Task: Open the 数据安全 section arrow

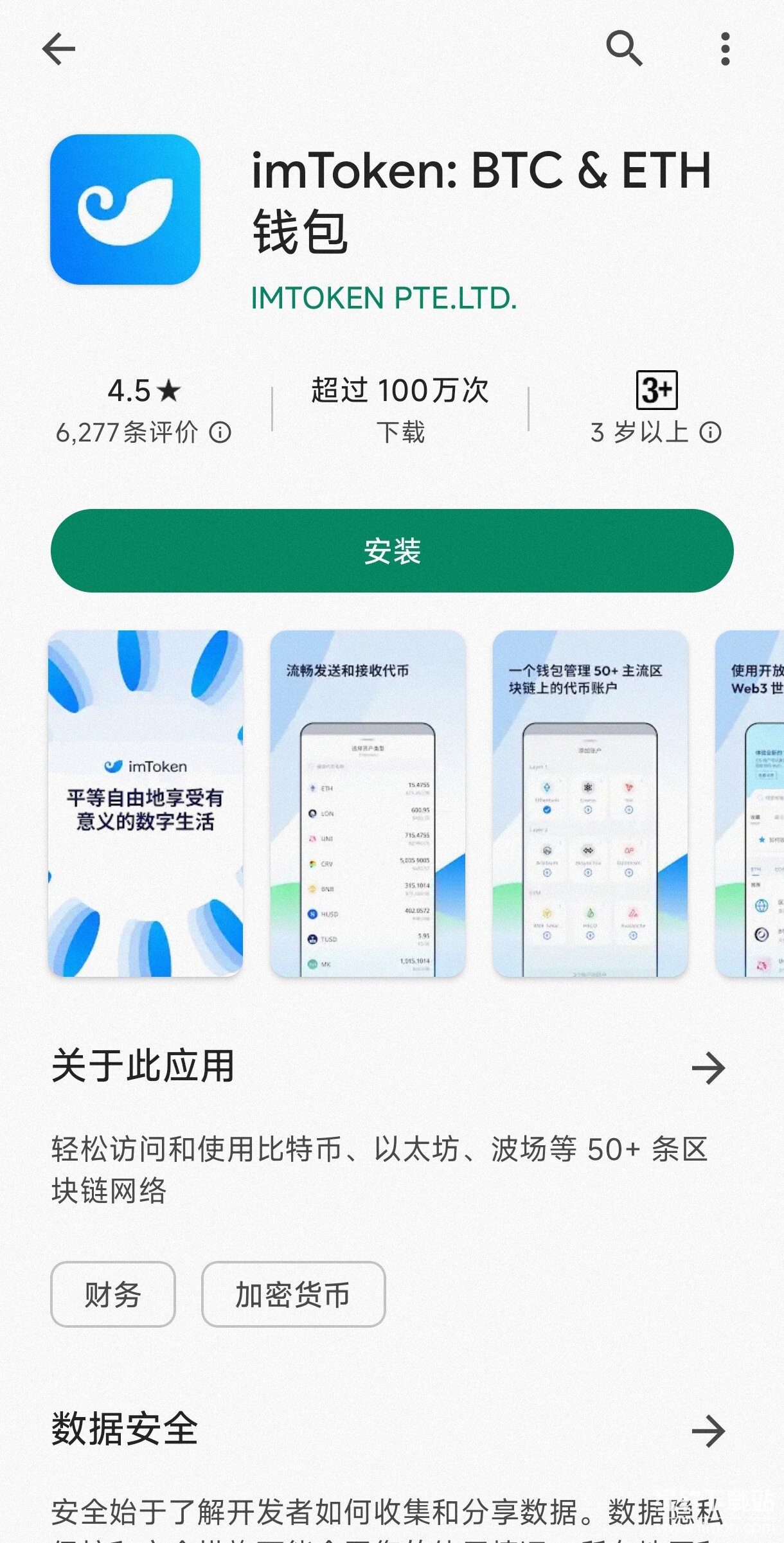Action: 708,1431
